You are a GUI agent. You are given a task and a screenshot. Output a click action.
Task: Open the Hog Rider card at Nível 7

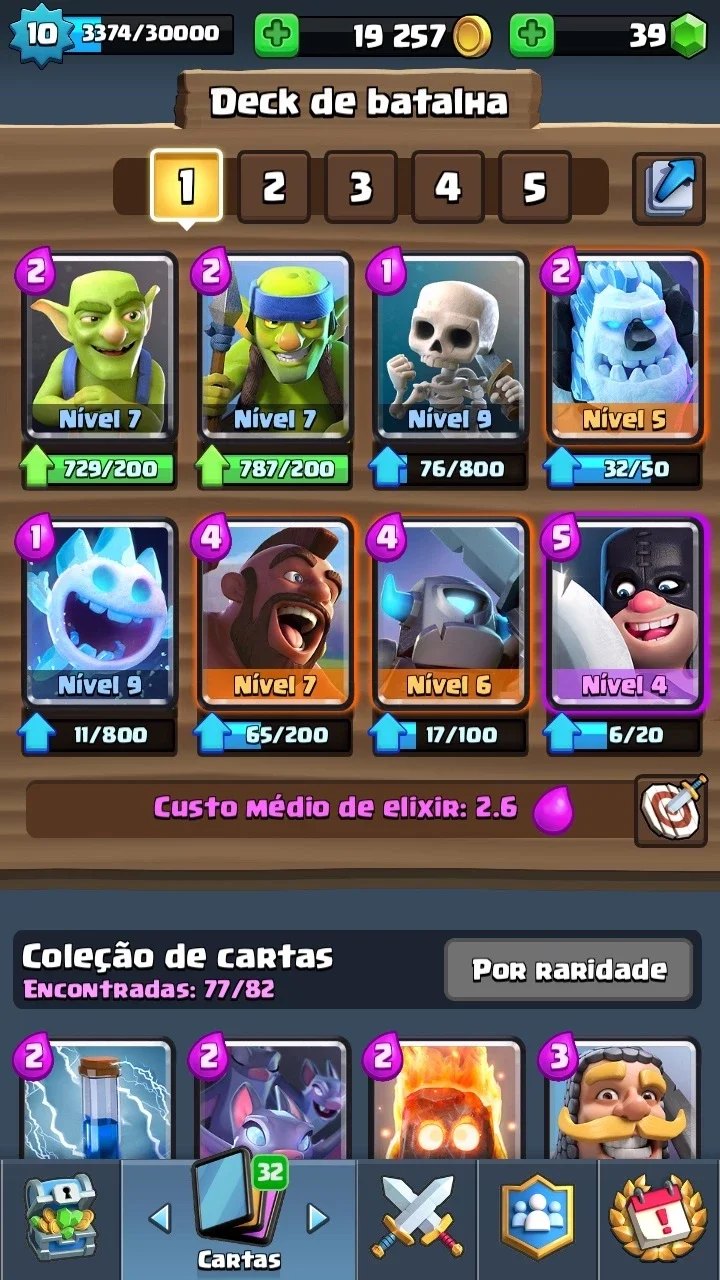click(x=275, y=612)
